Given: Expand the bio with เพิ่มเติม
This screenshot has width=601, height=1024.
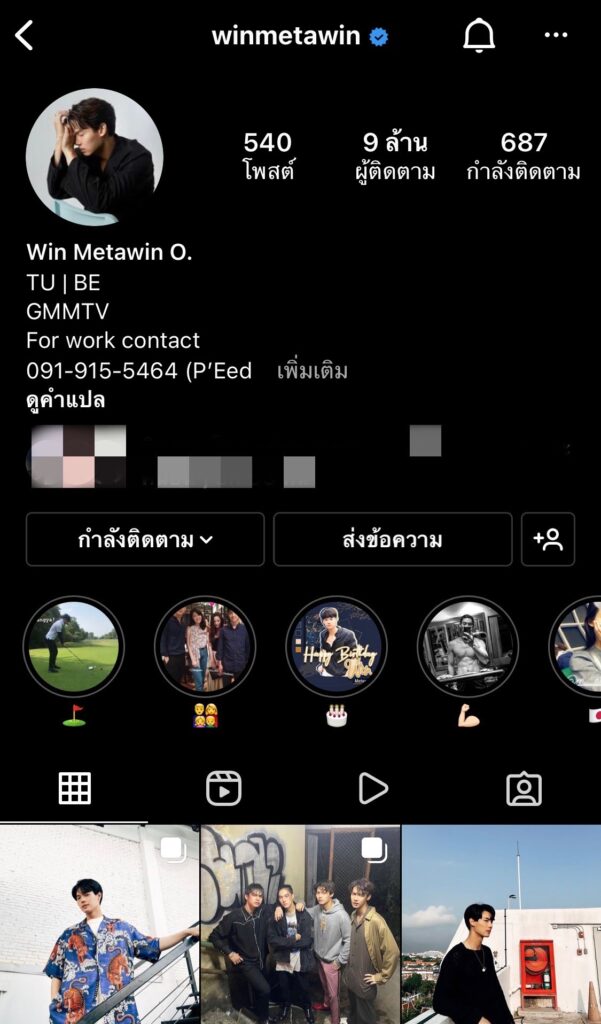Looking at the screenshot, I should pos(313,371).
